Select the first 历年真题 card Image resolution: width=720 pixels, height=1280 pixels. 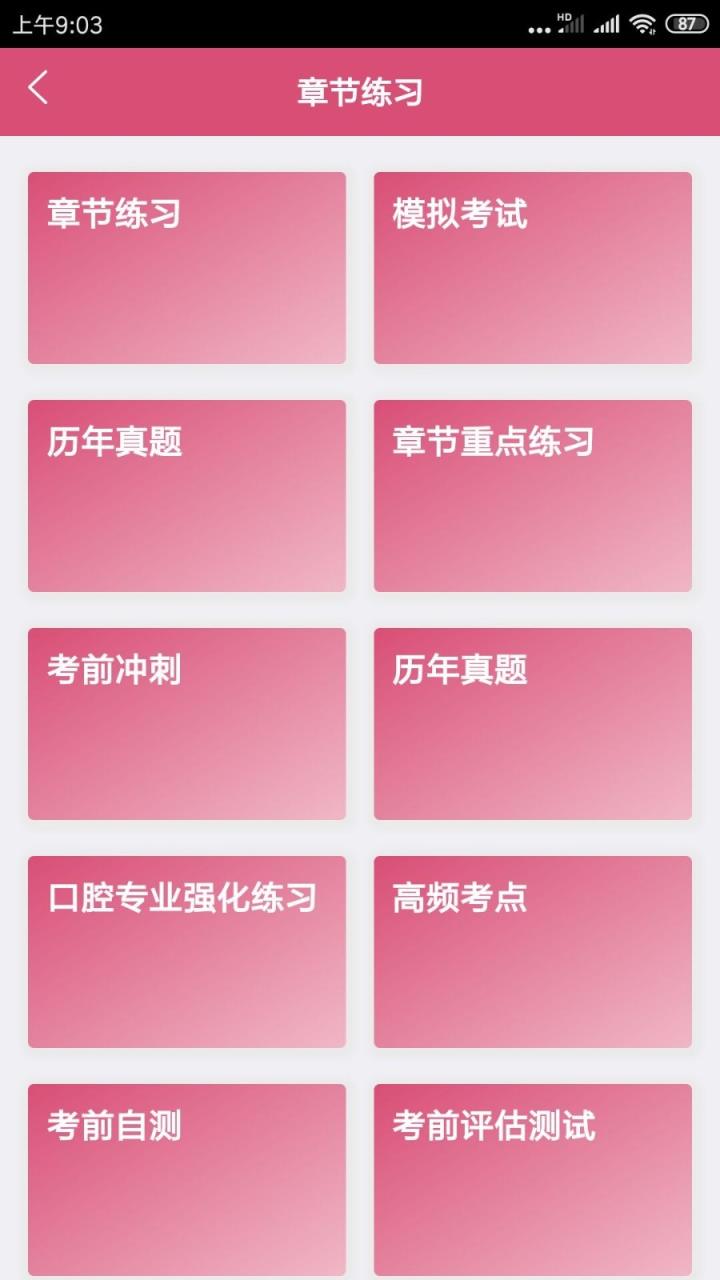pos(186,495)
